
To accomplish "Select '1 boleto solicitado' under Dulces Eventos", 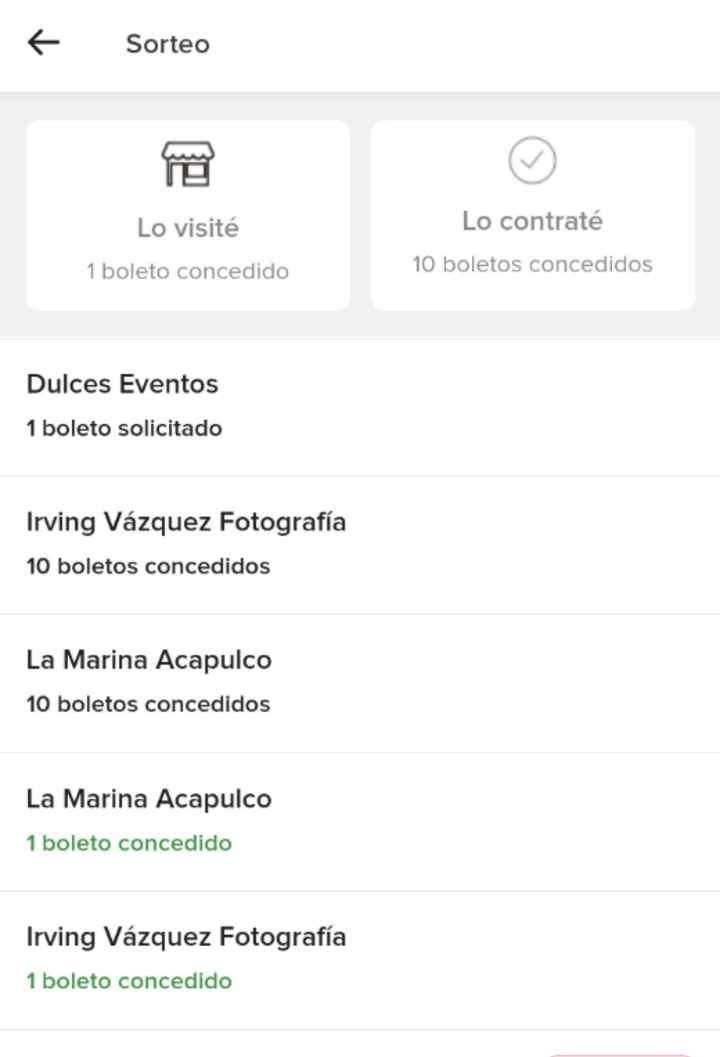I will click(x=122, y=428).
